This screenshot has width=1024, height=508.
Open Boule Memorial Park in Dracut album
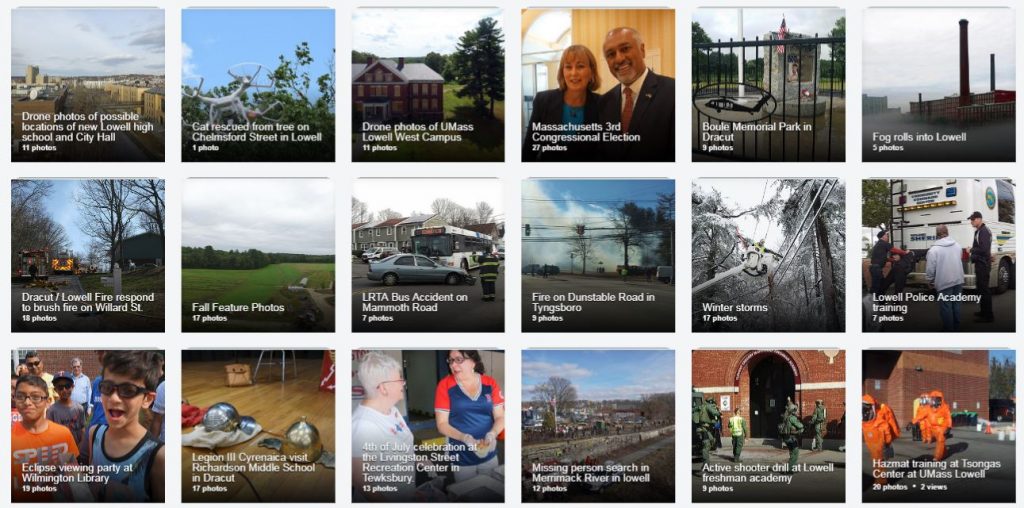pos(768,85)
